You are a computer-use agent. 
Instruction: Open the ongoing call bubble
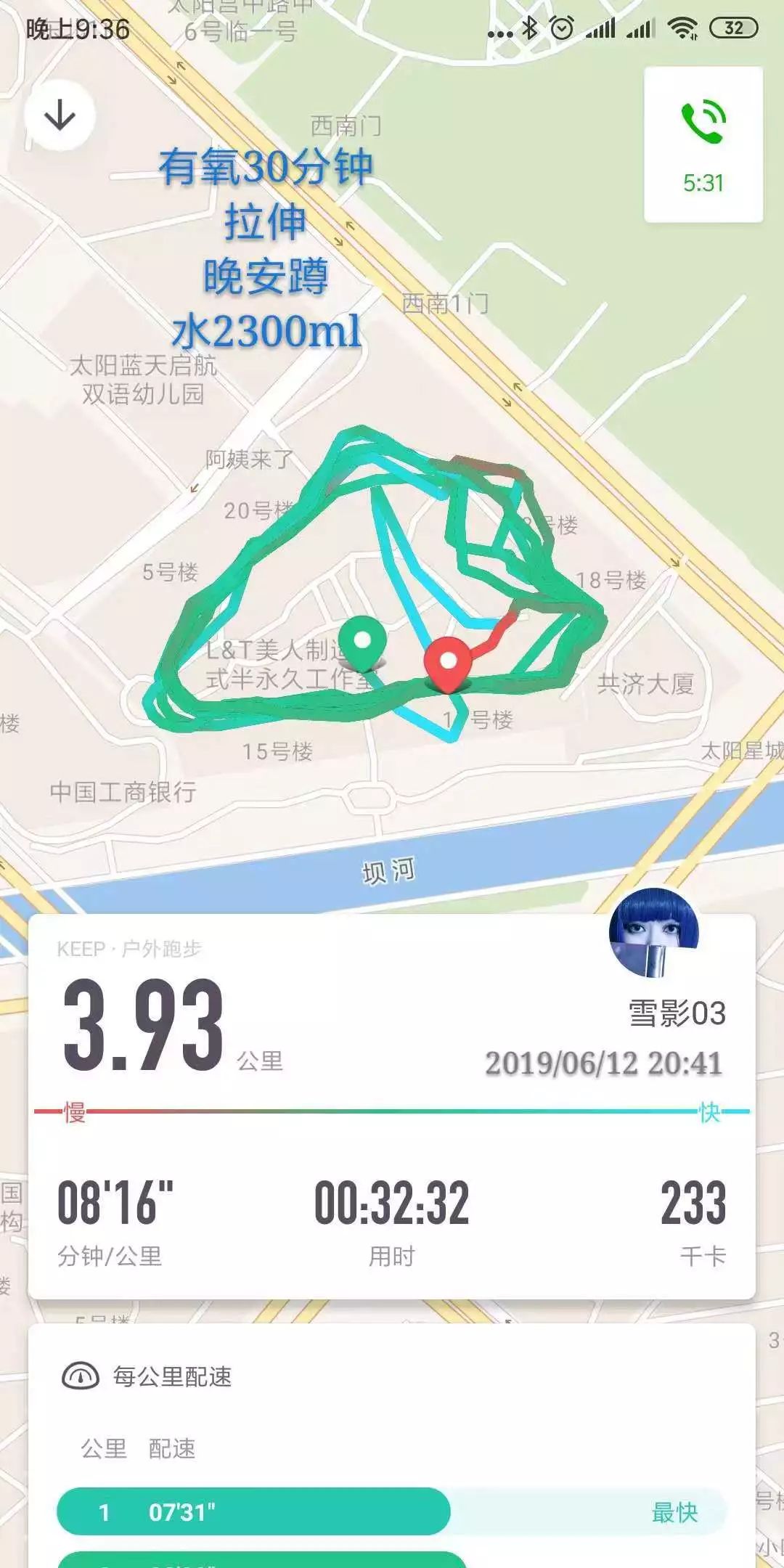[703, 145]
